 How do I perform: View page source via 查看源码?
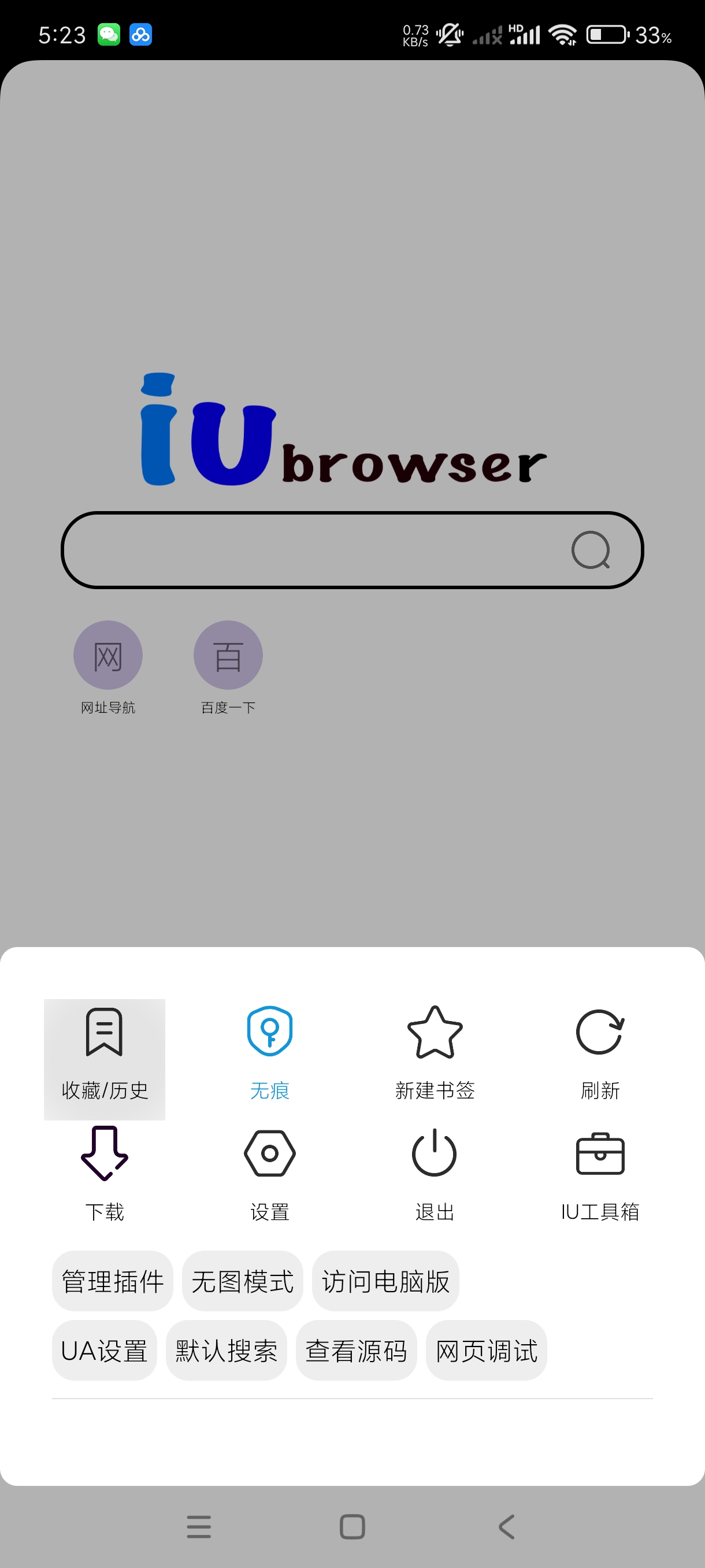356,1351
